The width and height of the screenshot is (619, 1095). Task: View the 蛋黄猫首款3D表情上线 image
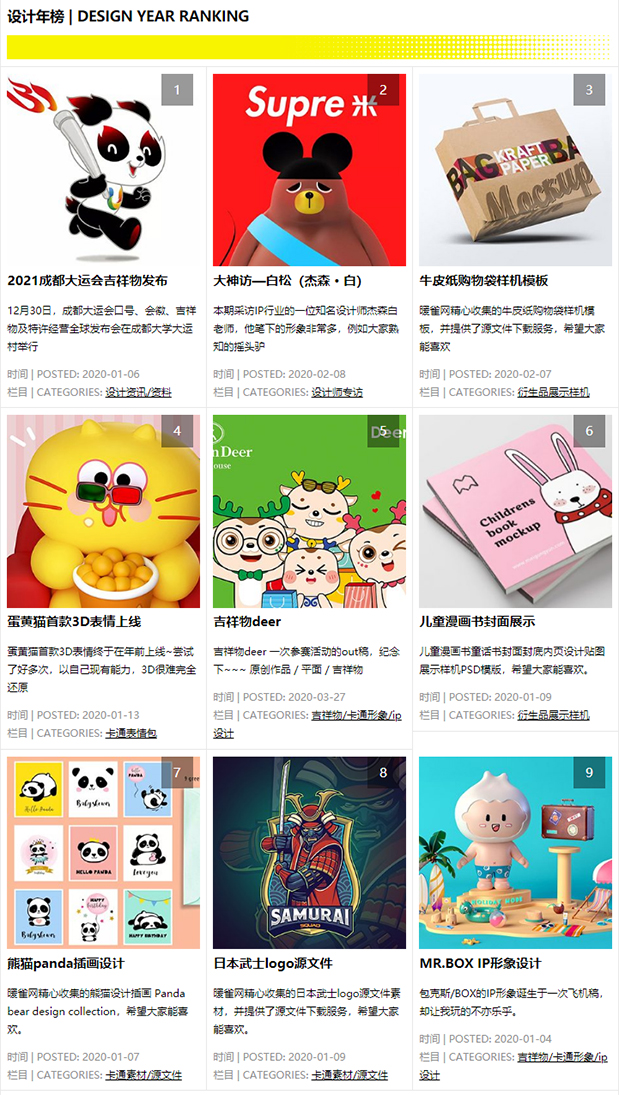tap(103, 511)
